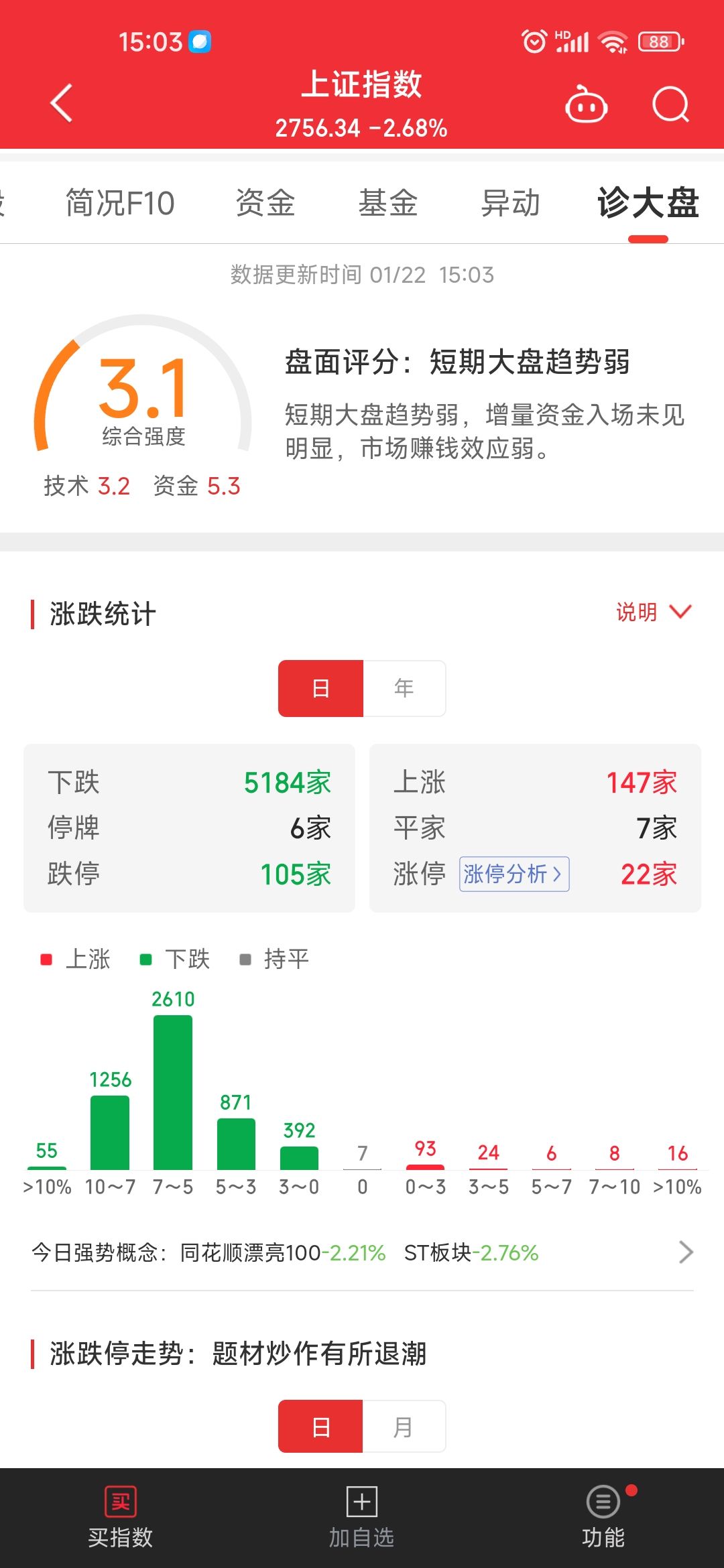
Task: Expand the 说明 explanation dropdown
Action: pyautogui.click(x=654, y=612)
